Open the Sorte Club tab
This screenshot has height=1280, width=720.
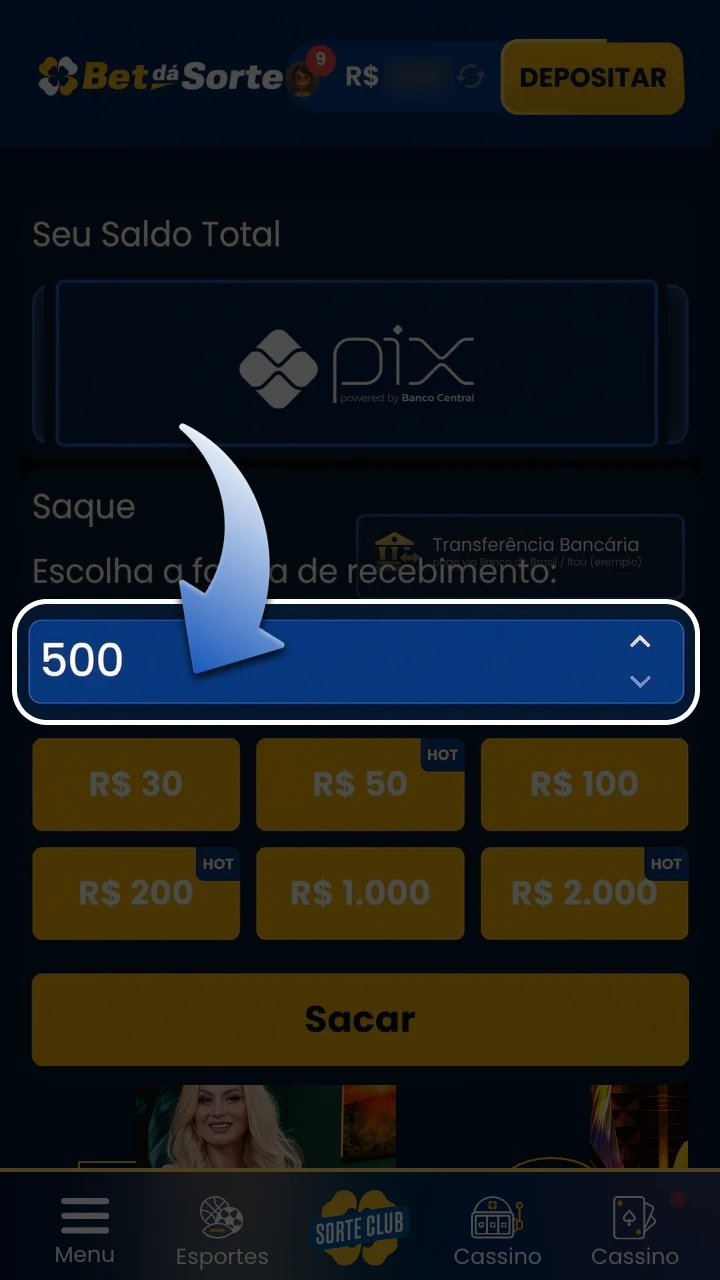coord(360,1226)
